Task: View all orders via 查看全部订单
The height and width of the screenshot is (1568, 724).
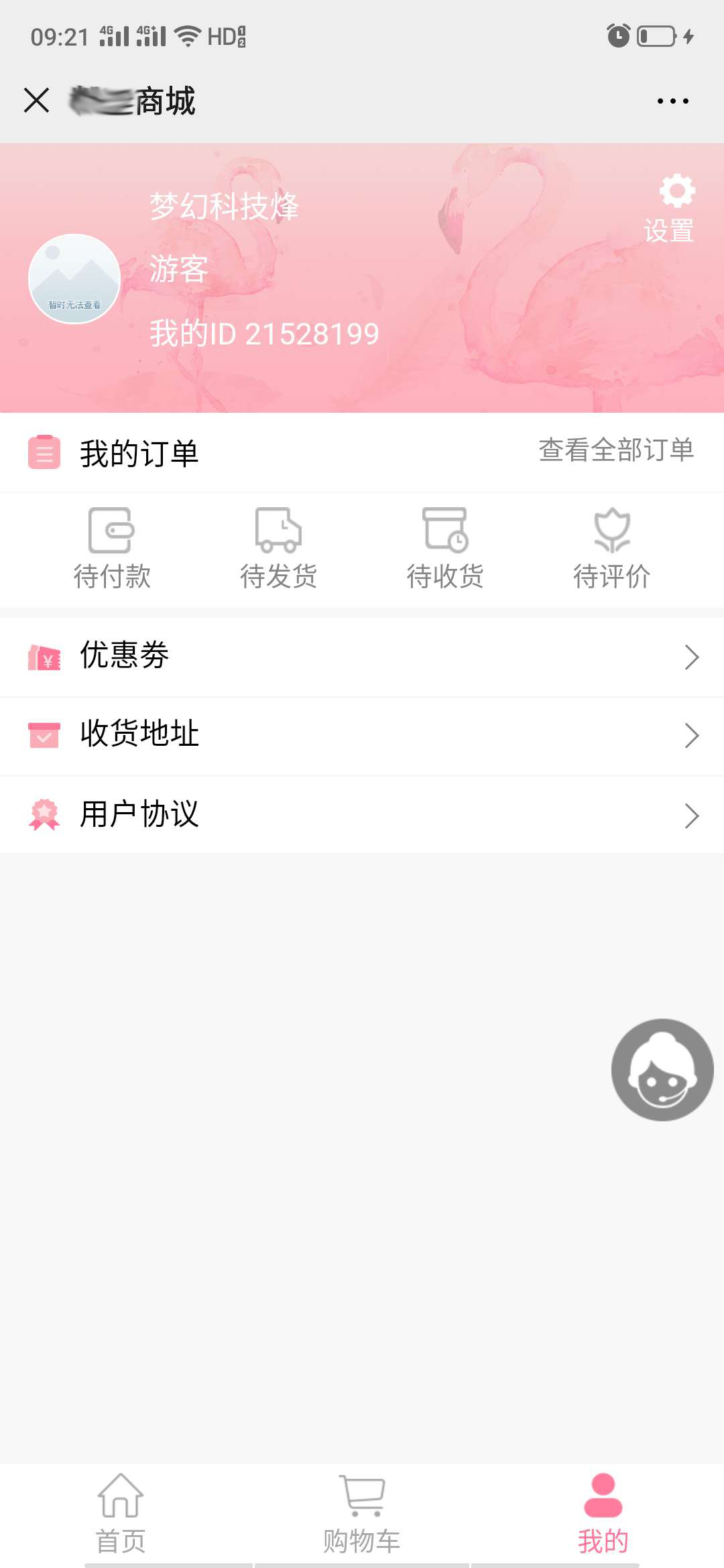Action: tap(616, 450)
